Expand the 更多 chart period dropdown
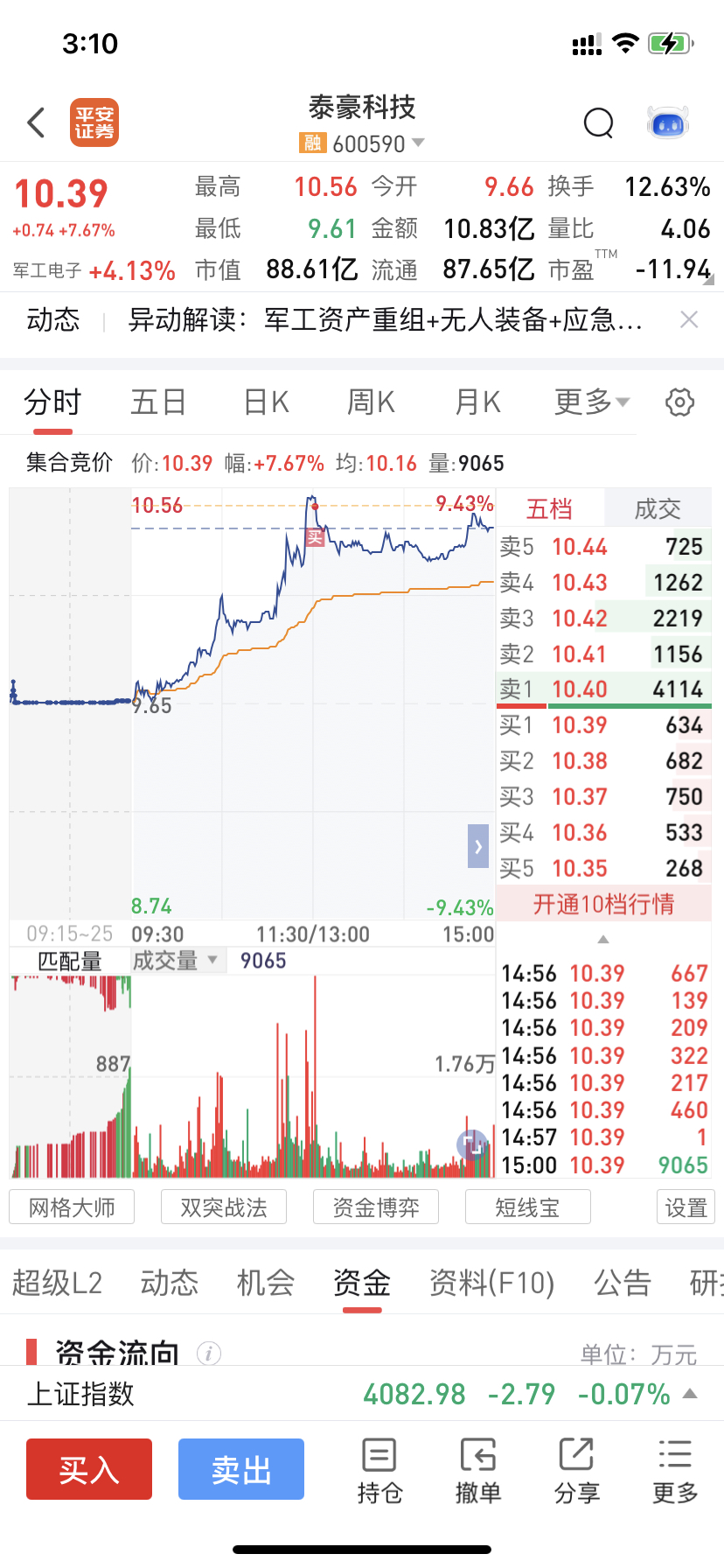724x1568 pixels. pyautogui.click(x=591, y=402)
